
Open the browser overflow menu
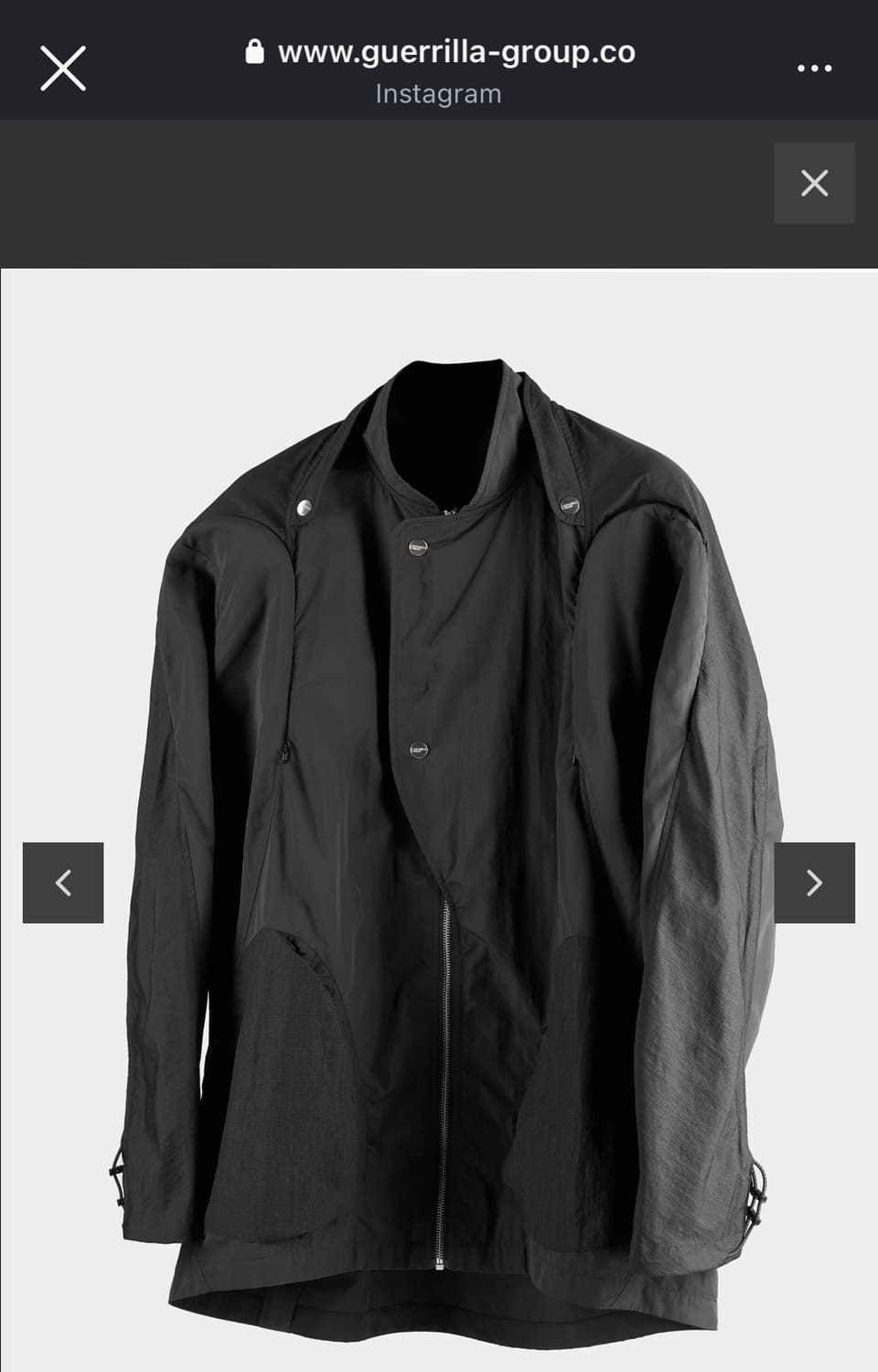(x=814, y=69)
